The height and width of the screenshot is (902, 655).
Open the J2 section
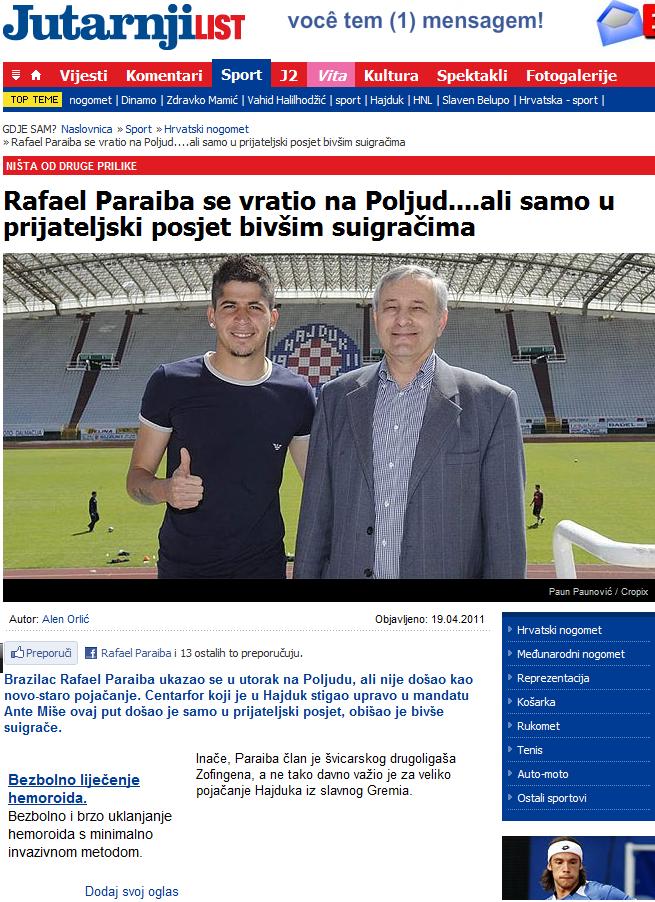tap(288, 76)
